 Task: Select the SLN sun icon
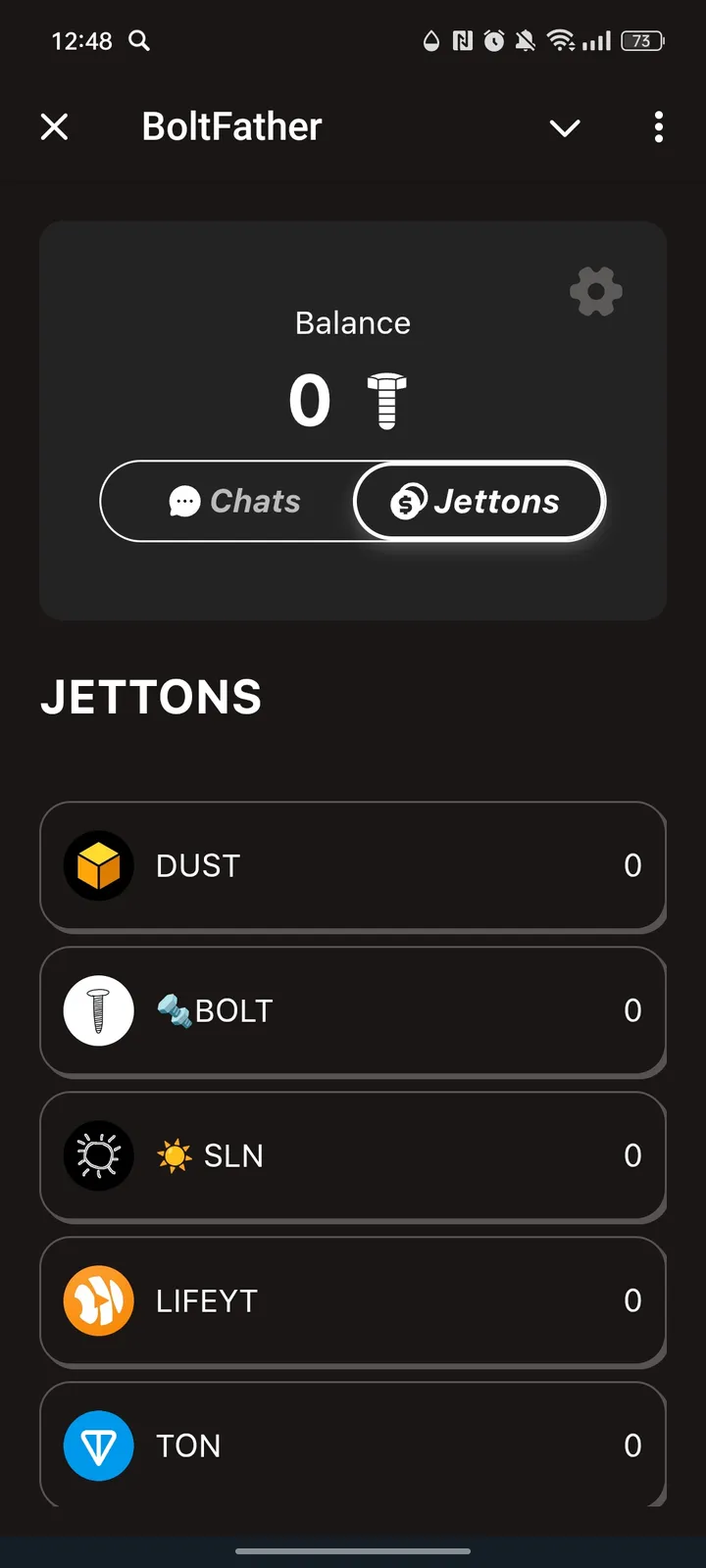(x=98, y=1155)
